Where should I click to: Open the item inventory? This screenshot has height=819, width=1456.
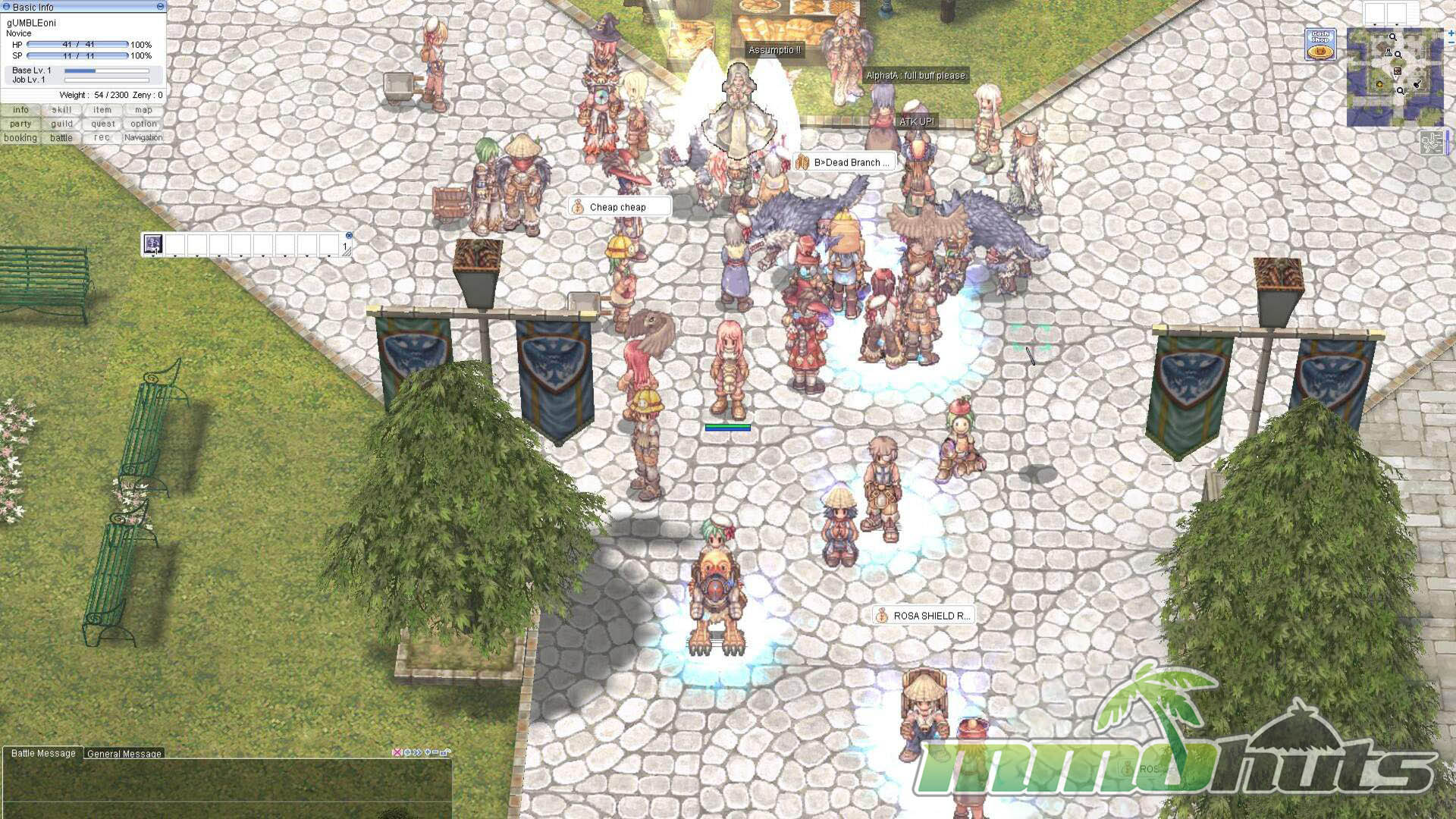coord(102,110)
